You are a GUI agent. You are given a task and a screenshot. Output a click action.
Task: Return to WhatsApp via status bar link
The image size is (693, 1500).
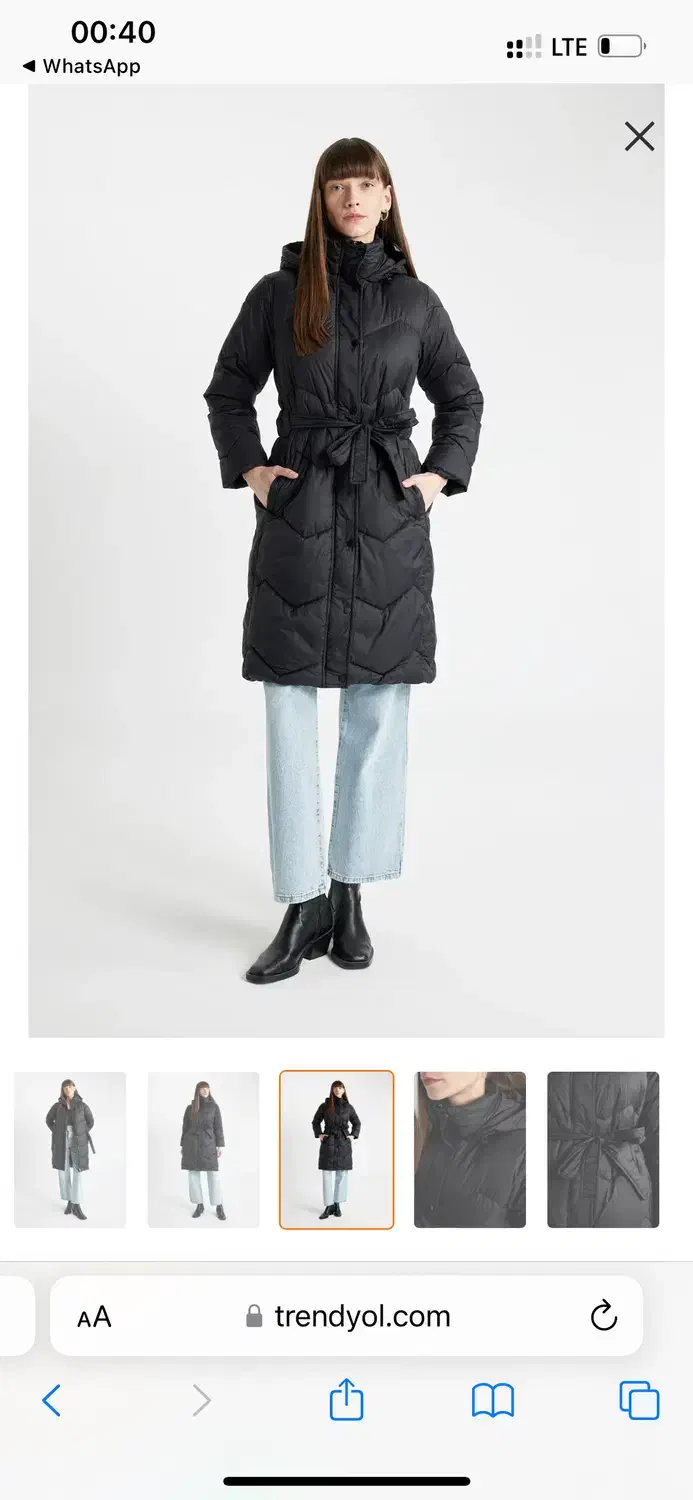tap(82, 67)
